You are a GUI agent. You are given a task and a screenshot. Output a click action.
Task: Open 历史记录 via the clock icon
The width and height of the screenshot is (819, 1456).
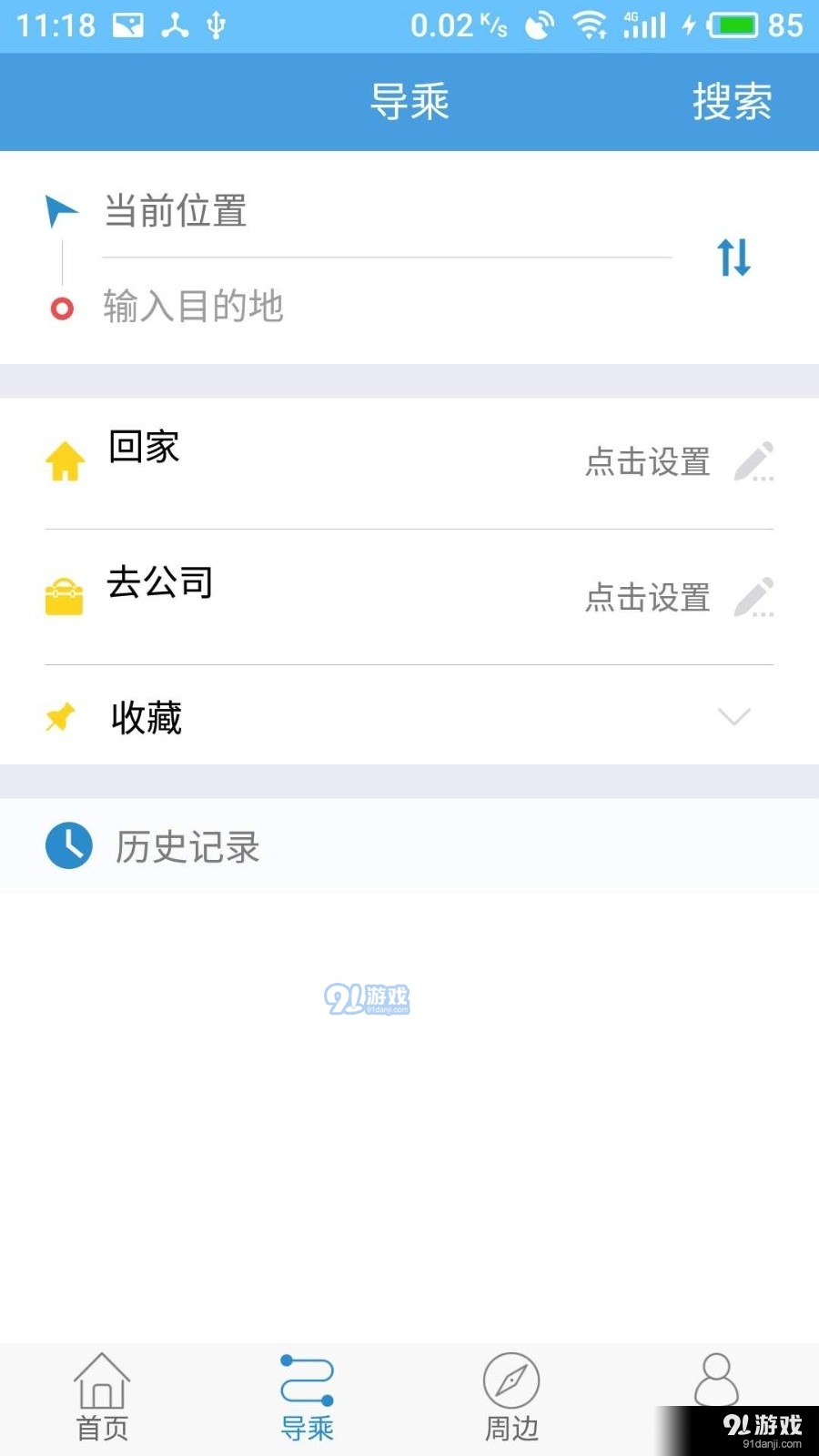(68, 845)
